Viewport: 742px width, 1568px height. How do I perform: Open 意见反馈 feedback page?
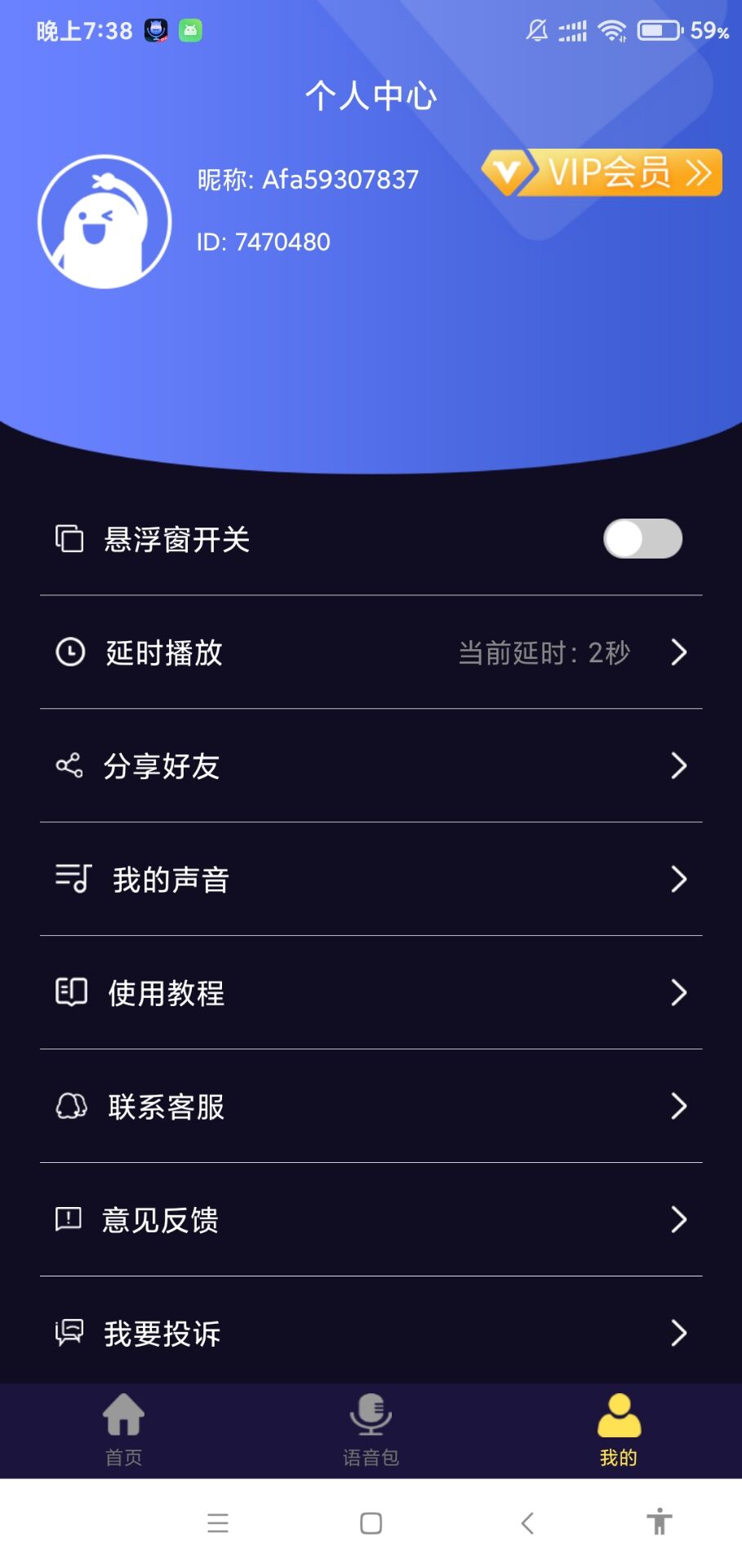tap(371, 1220)
